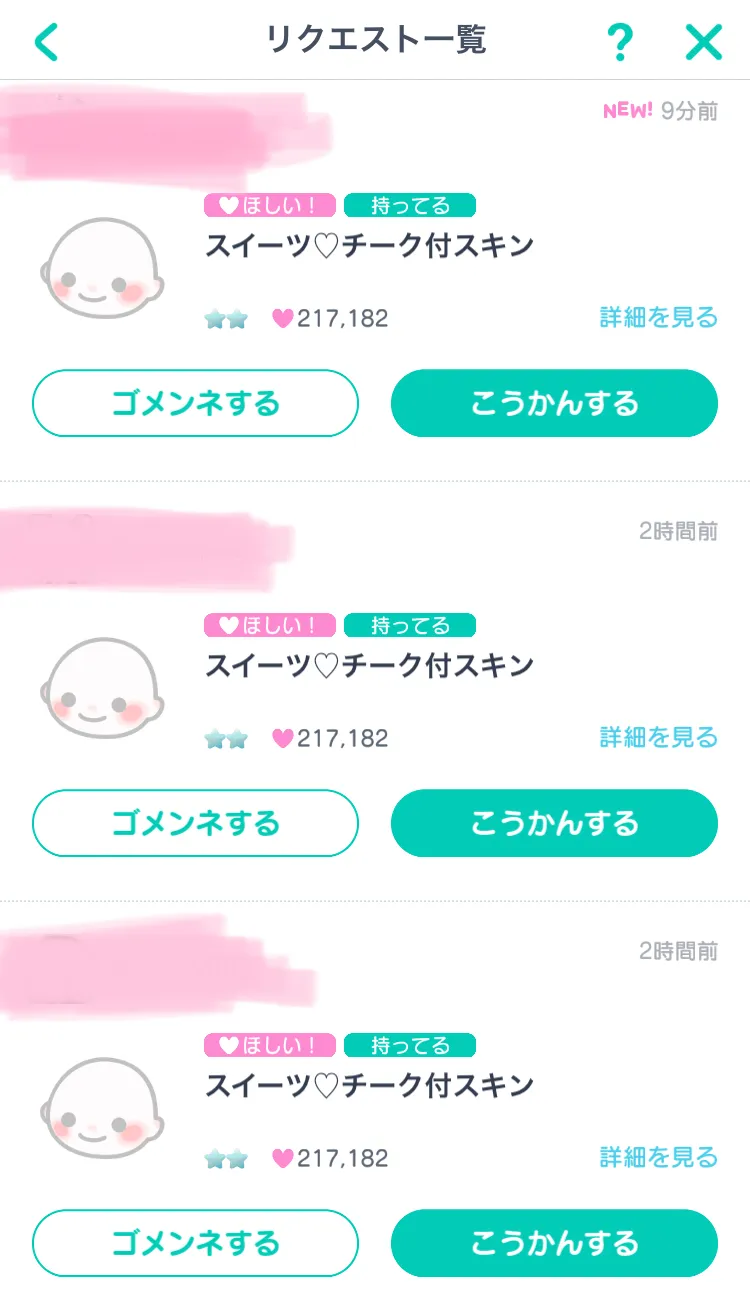The height and width of the screenshot is (1294, 750).
Task: Go back using the top-left arrow
Action: click(x=46, y=42)
